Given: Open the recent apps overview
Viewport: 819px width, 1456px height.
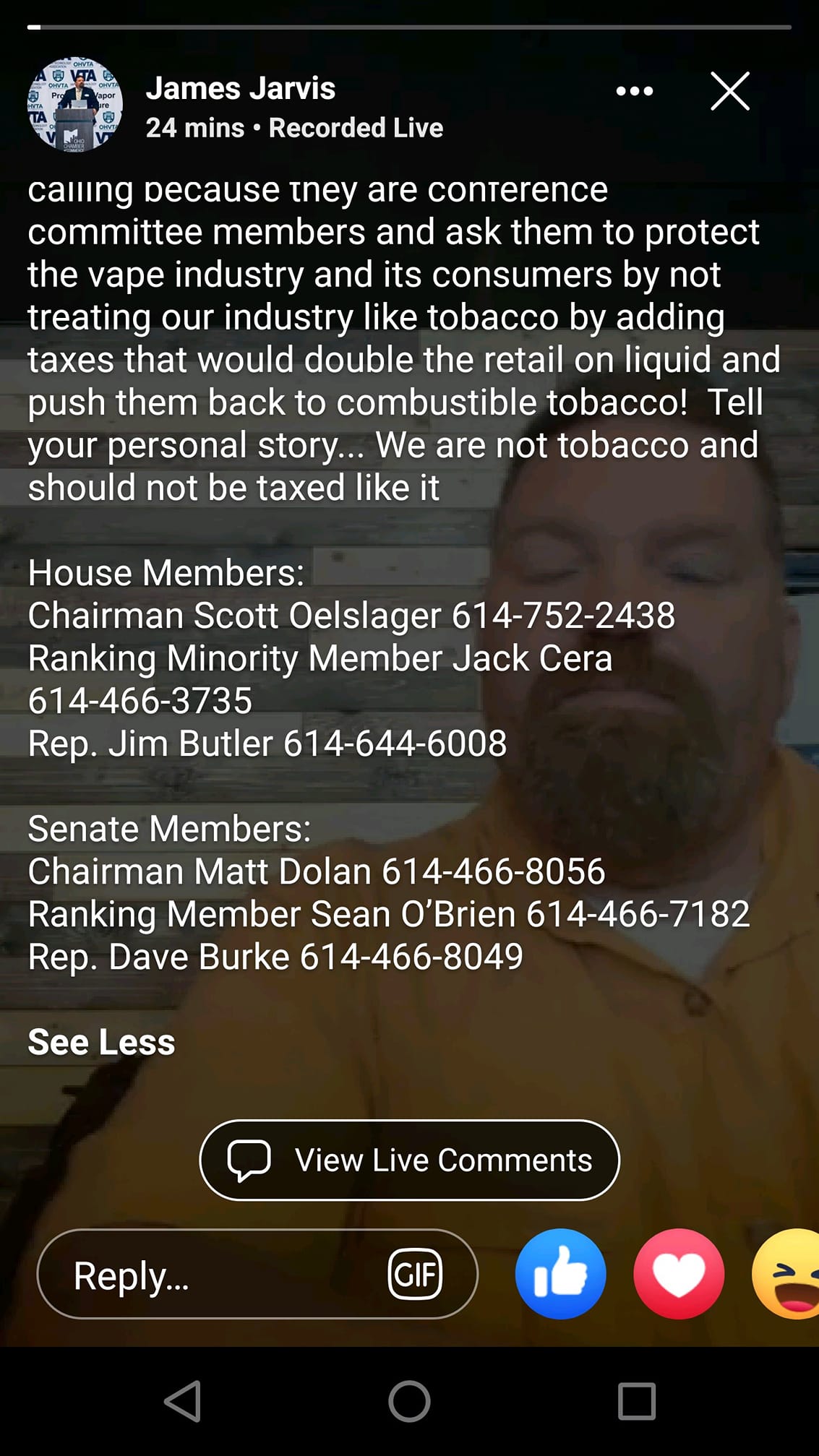Looking at the screenshot, I should tap(636, 1402).
